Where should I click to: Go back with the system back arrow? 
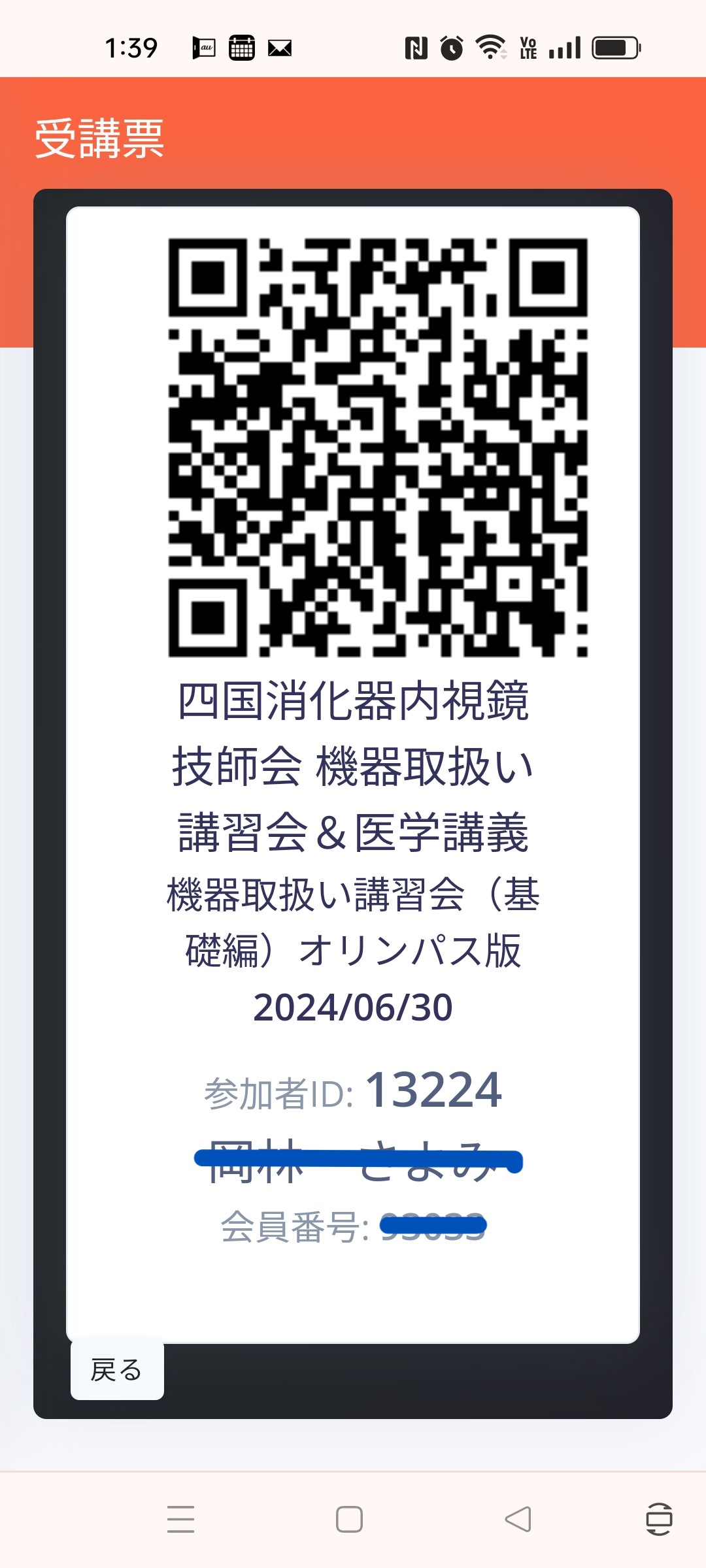click(518, 1519)
